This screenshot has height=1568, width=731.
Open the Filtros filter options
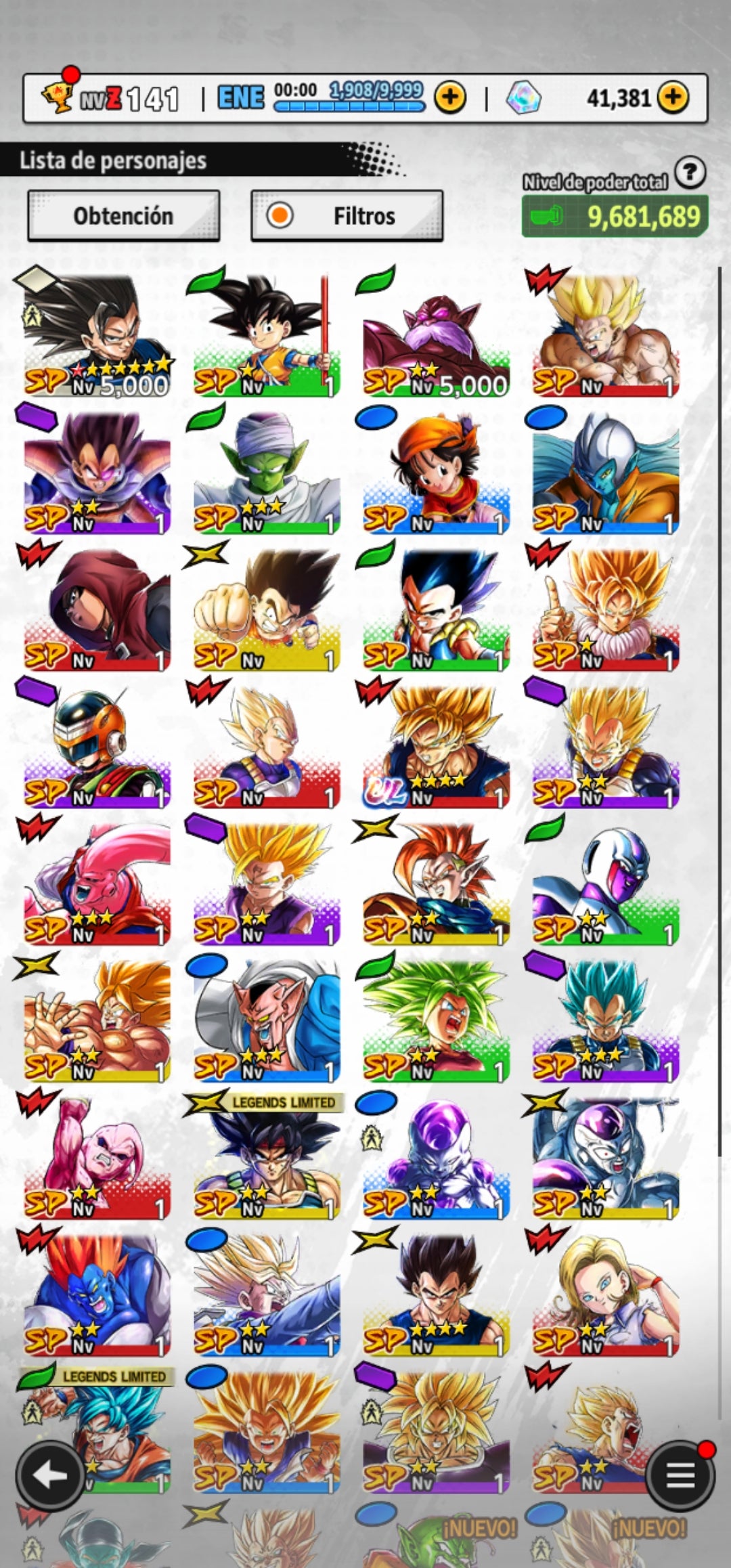[347, 216]
